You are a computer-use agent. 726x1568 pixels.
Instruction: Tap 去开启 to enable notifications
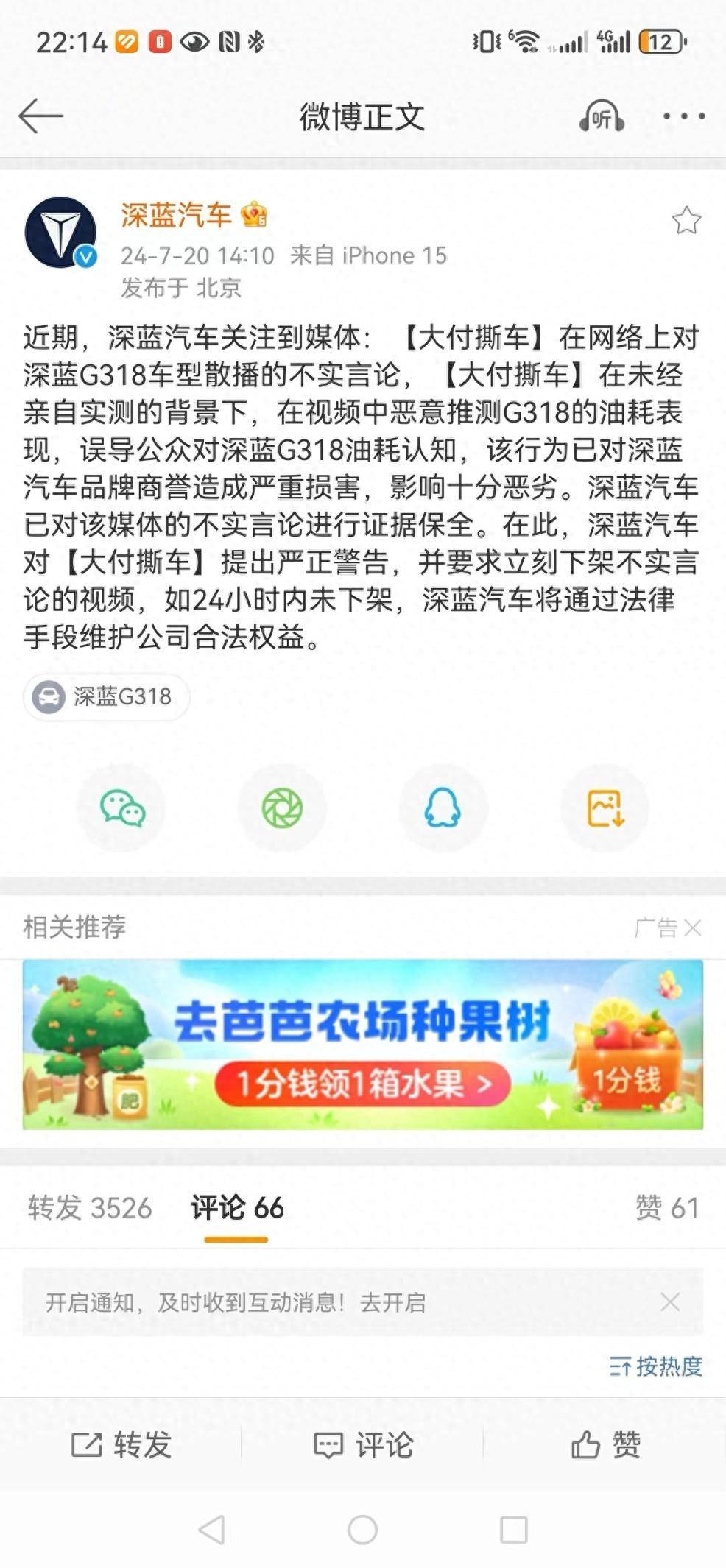coord(392,1302)
